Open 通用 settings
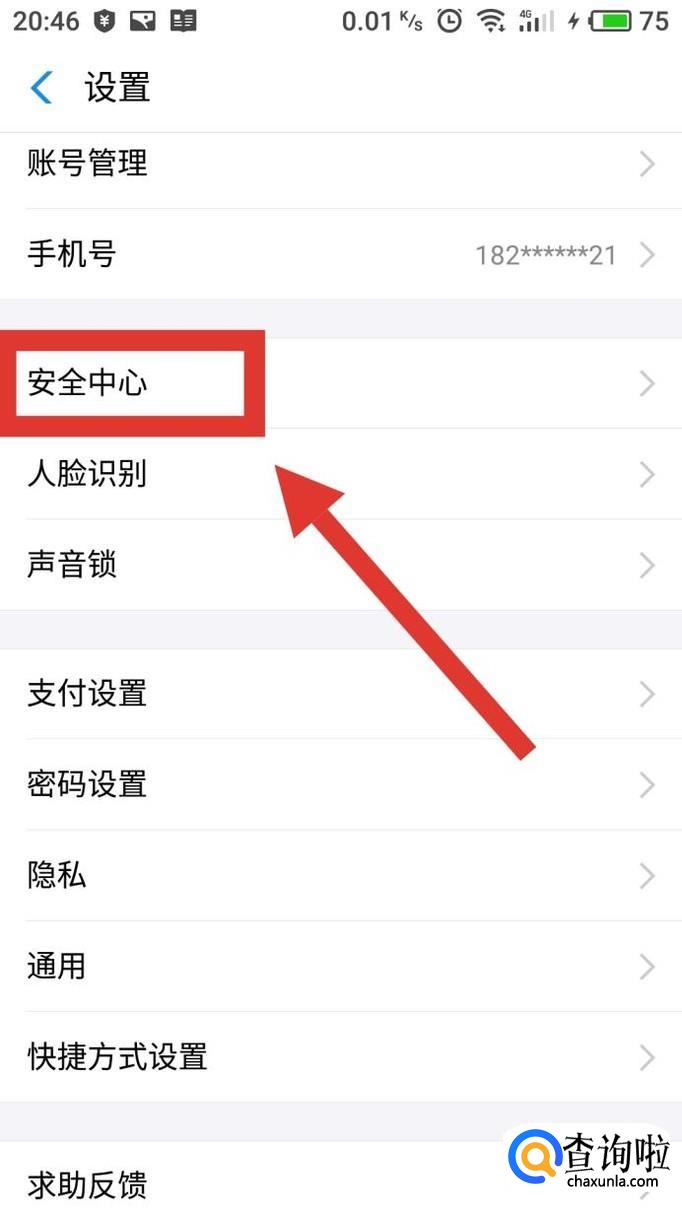 point(341,966)
